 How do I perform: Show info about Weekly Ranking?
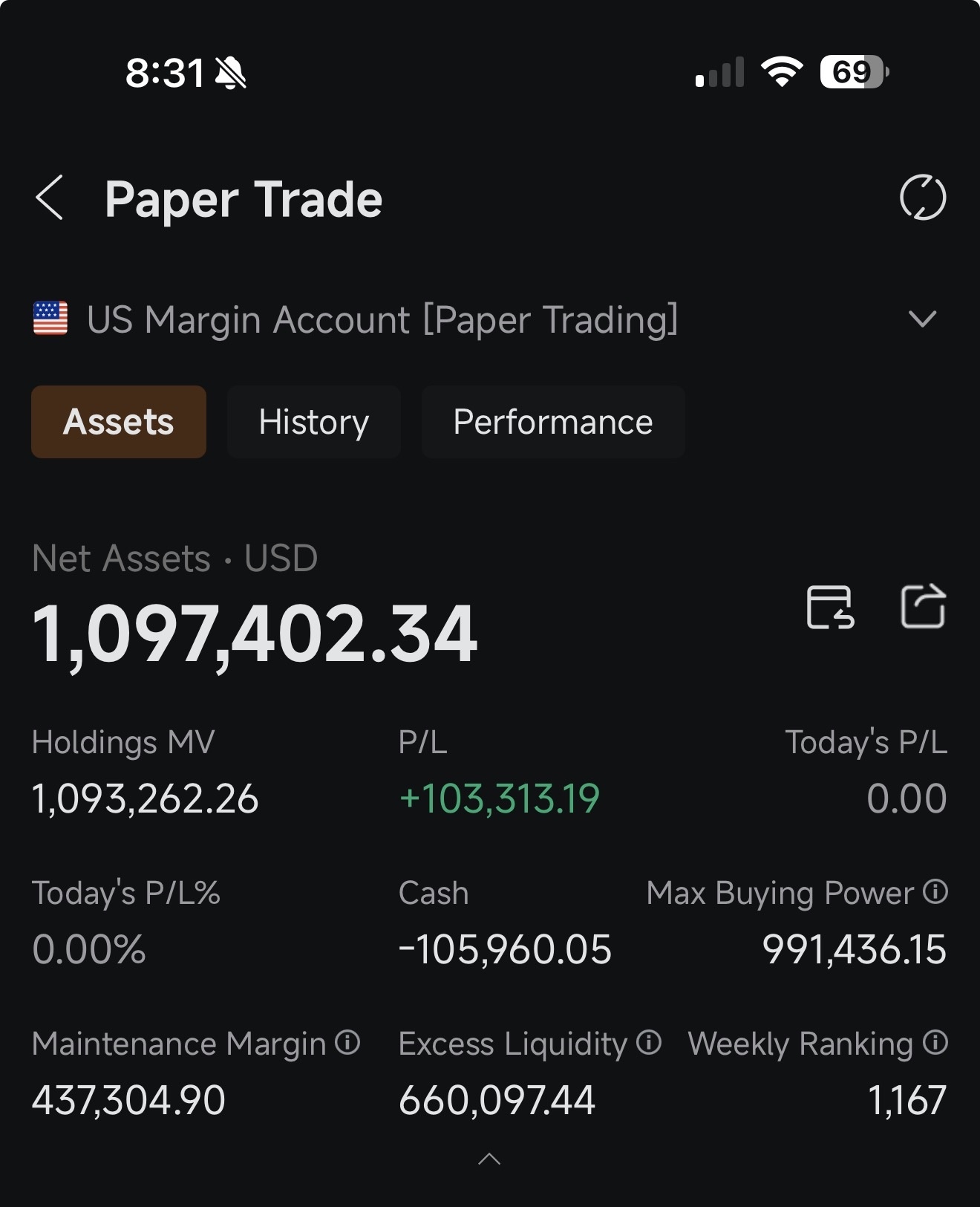935,1042
